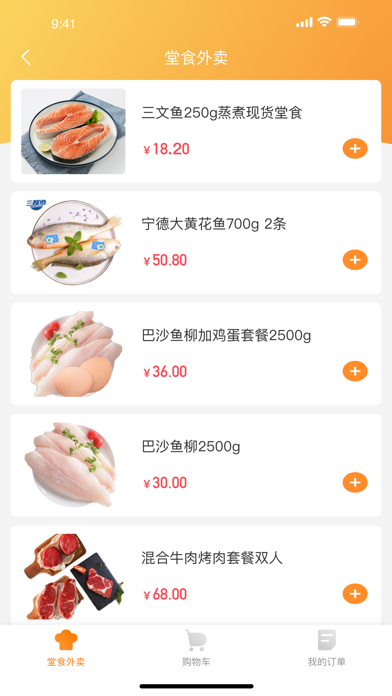Add 宁德大黄花鱼700g 2条 to cart
Screen dimensions: 392x696
pyautogui.click(x=355, y=260)
